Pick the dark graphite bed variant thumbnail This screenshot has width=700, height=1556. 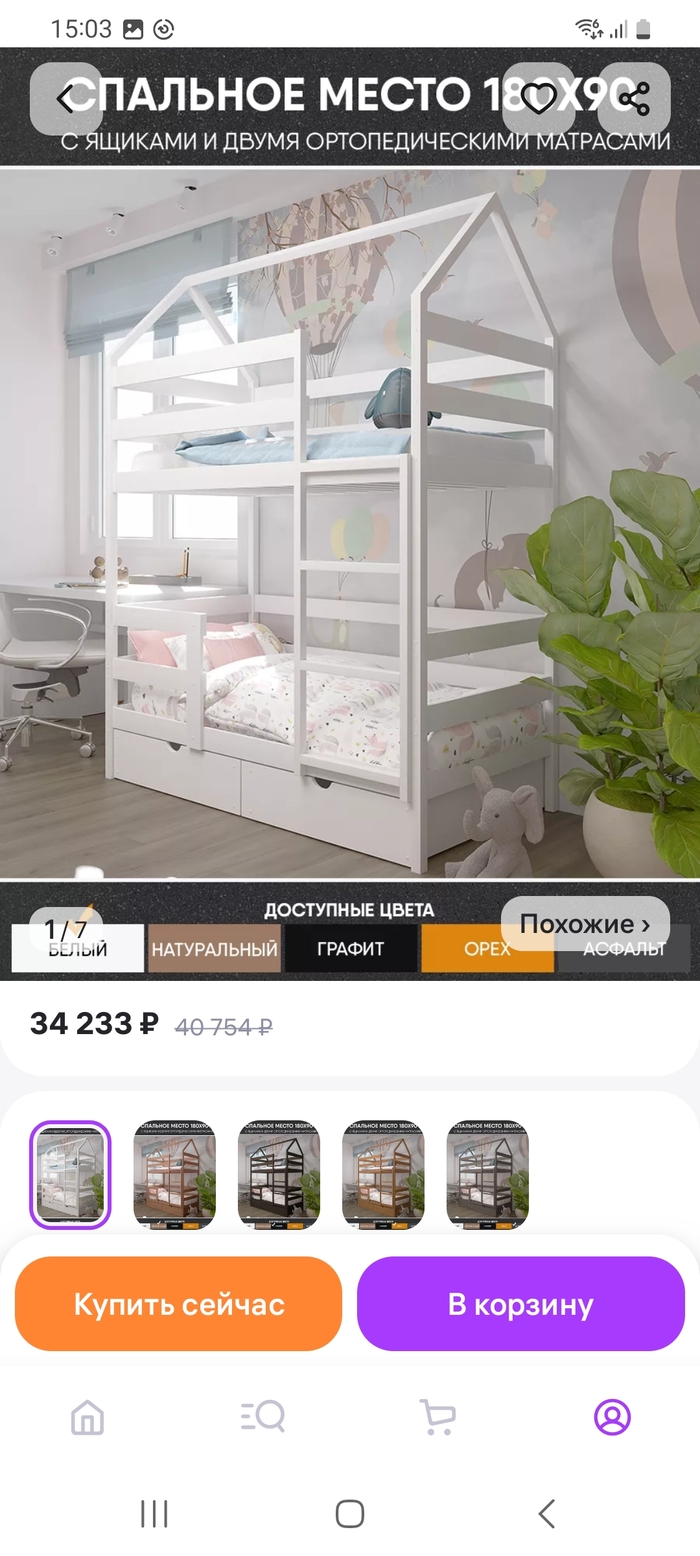pyautogui.click(x=278, y=1174)
